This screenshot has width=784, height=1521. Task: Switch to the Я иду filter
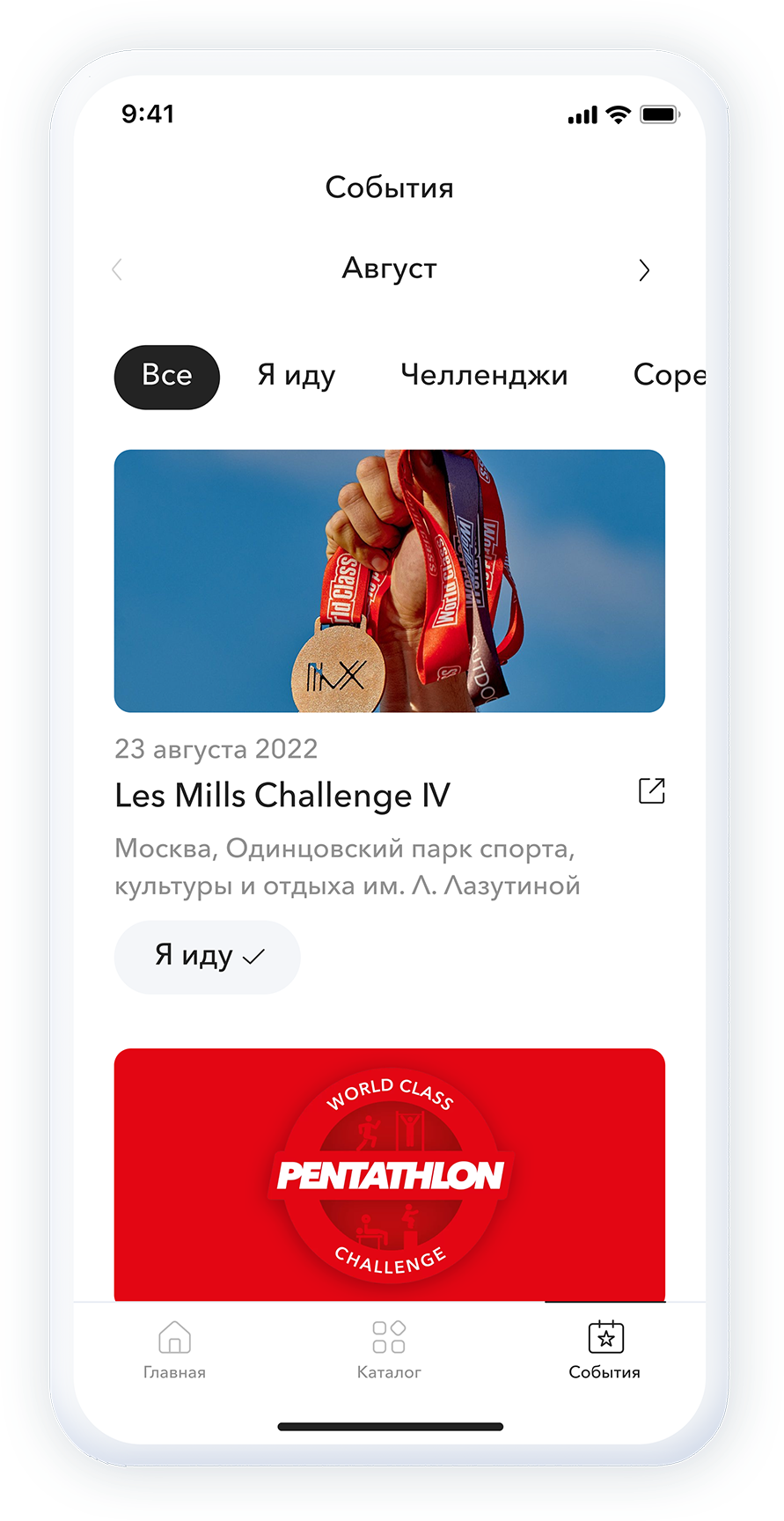(x=297, y=376)
